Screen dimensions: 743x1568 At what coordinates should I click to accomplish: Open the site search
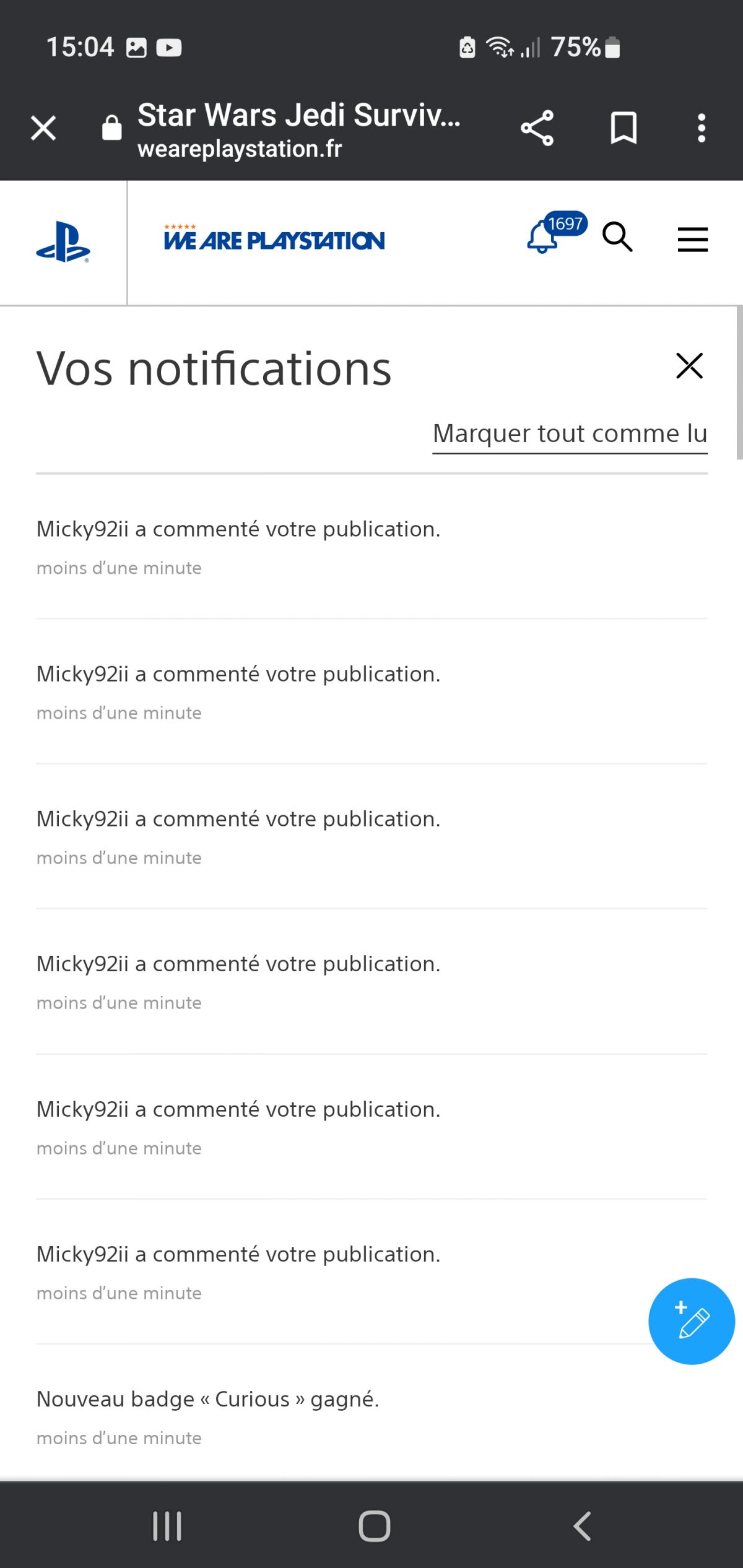pos(617,237)
